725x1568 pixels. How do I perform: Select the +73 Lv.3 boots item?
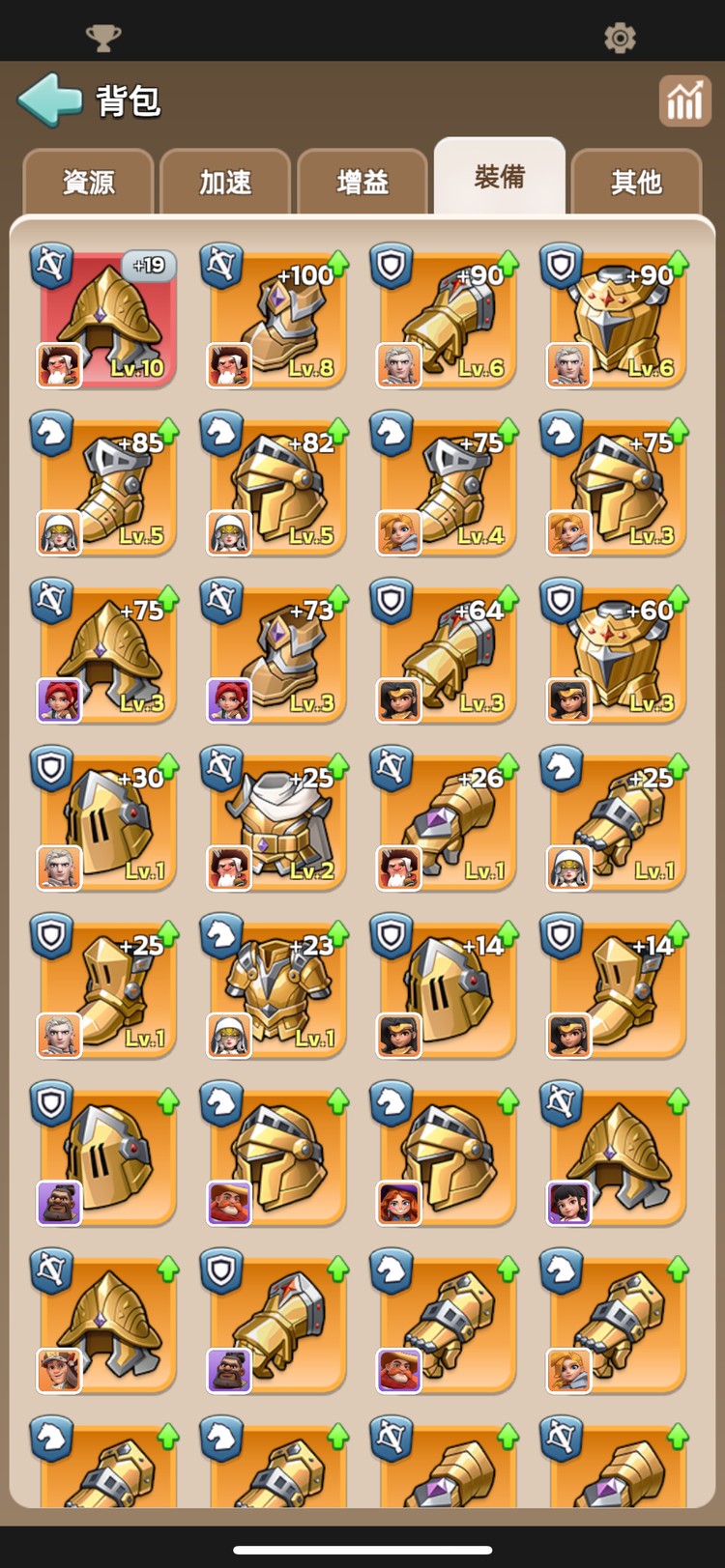coord(277,654)
